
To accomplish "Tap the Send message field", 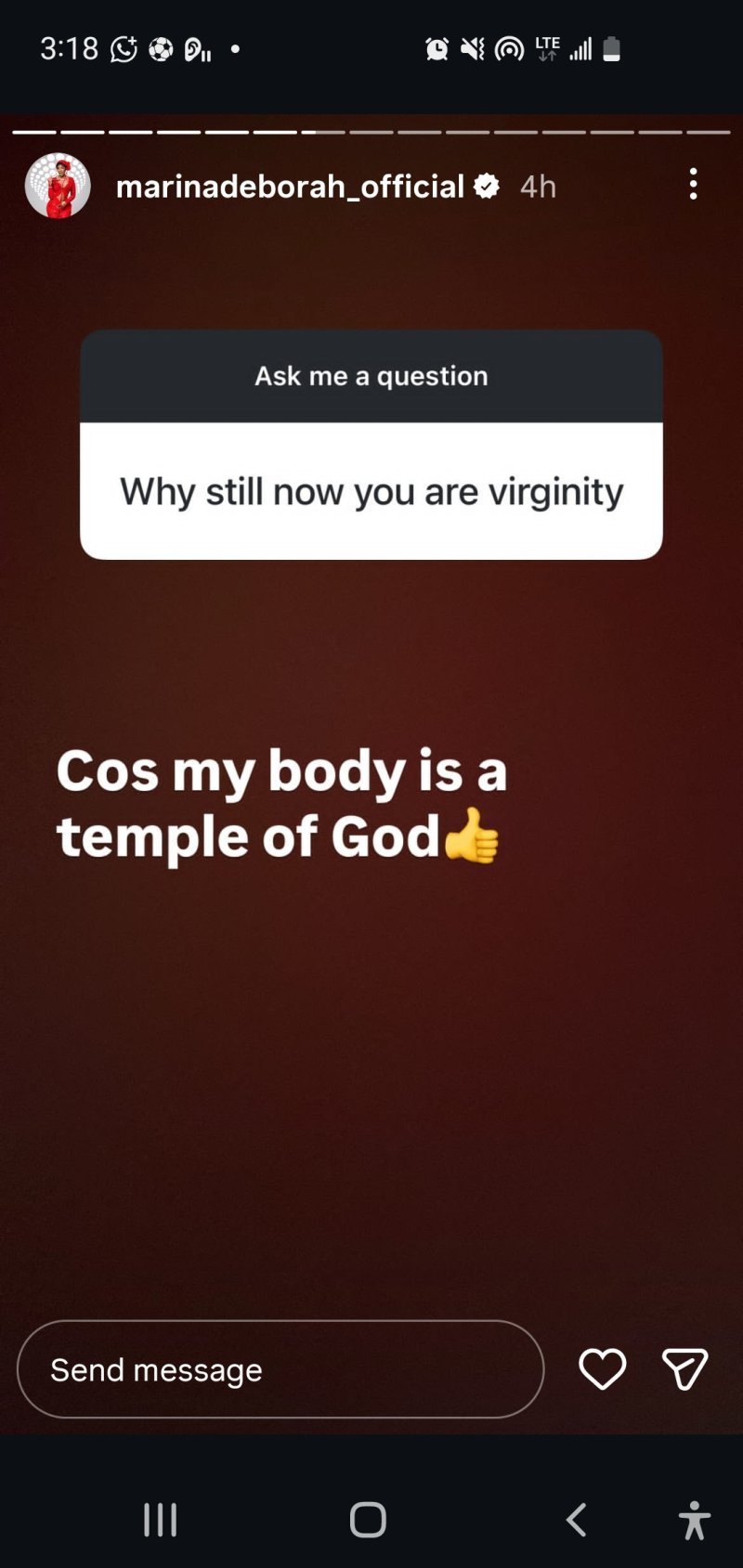I will tap(280, 1369).
